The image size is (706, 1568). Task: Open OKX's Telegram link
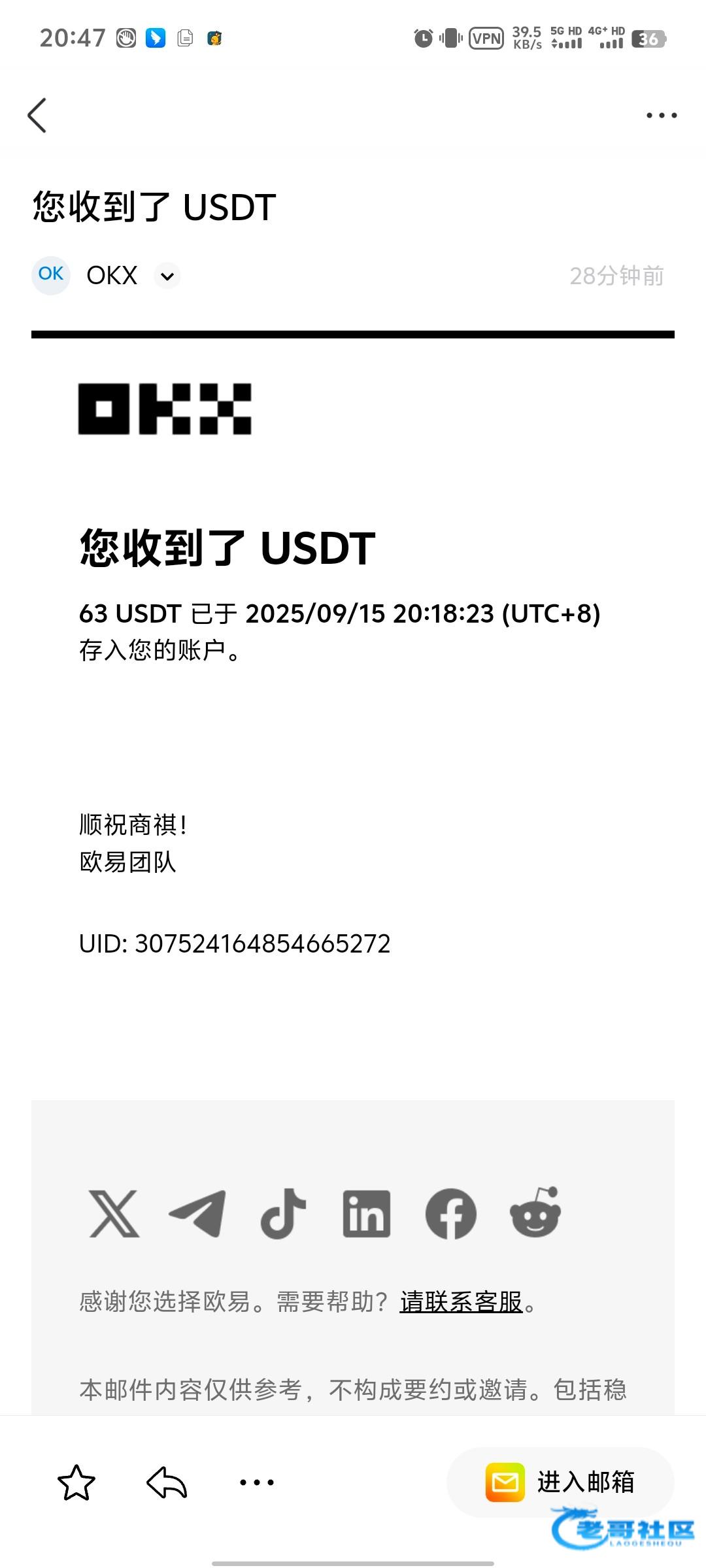(x=198, y=1213)
